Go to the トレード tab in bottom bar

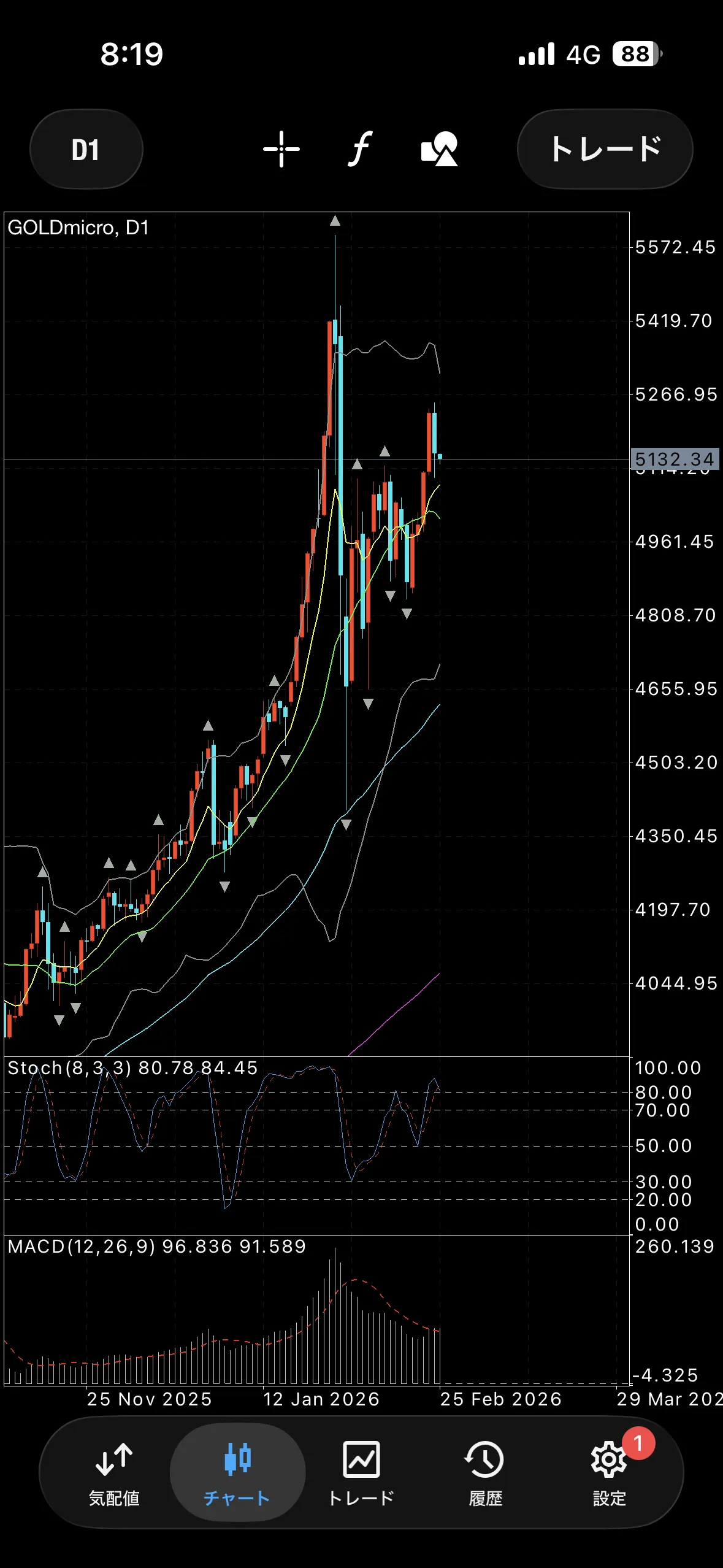pyautogui.click(x=361, y=1474)
